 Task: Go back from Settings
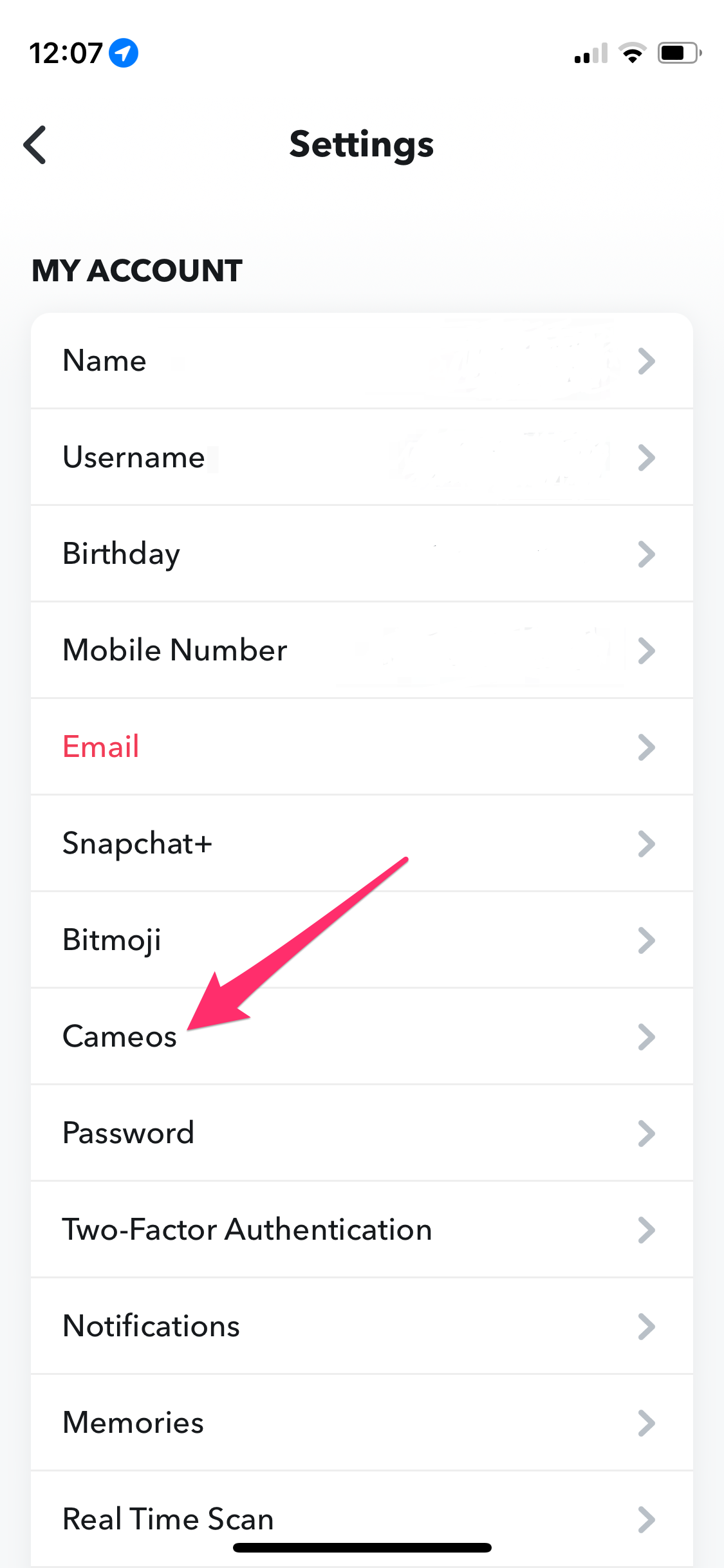[35, 145]
